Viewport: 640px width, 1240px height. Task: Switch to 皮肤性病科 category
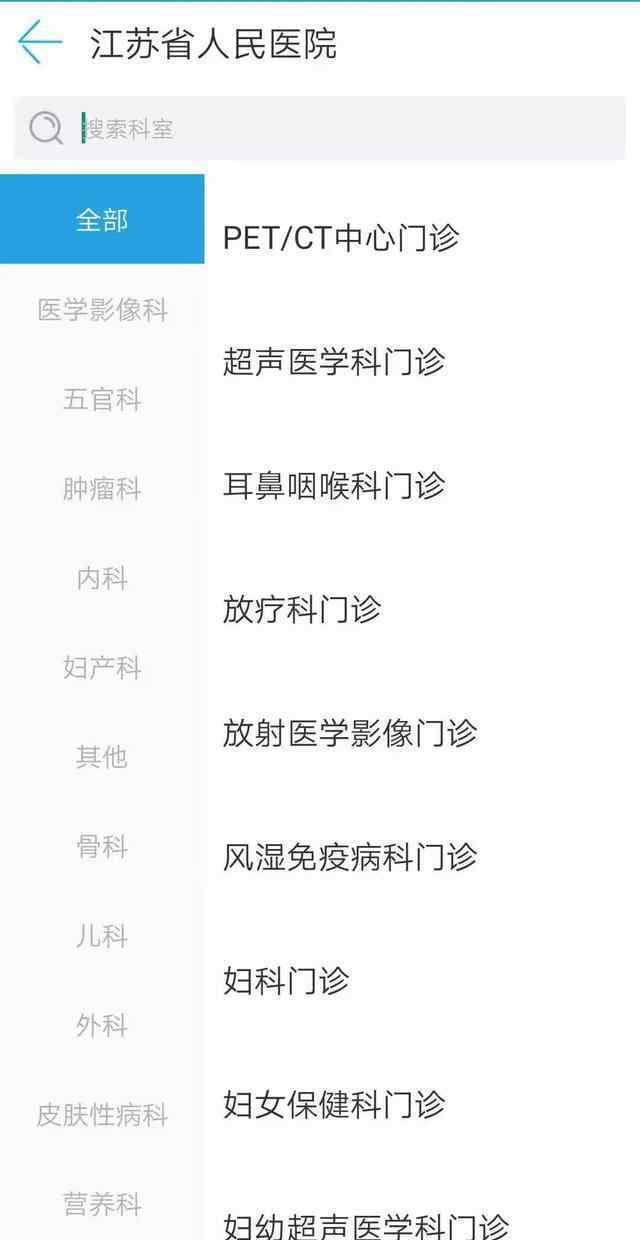point(102,1115)
